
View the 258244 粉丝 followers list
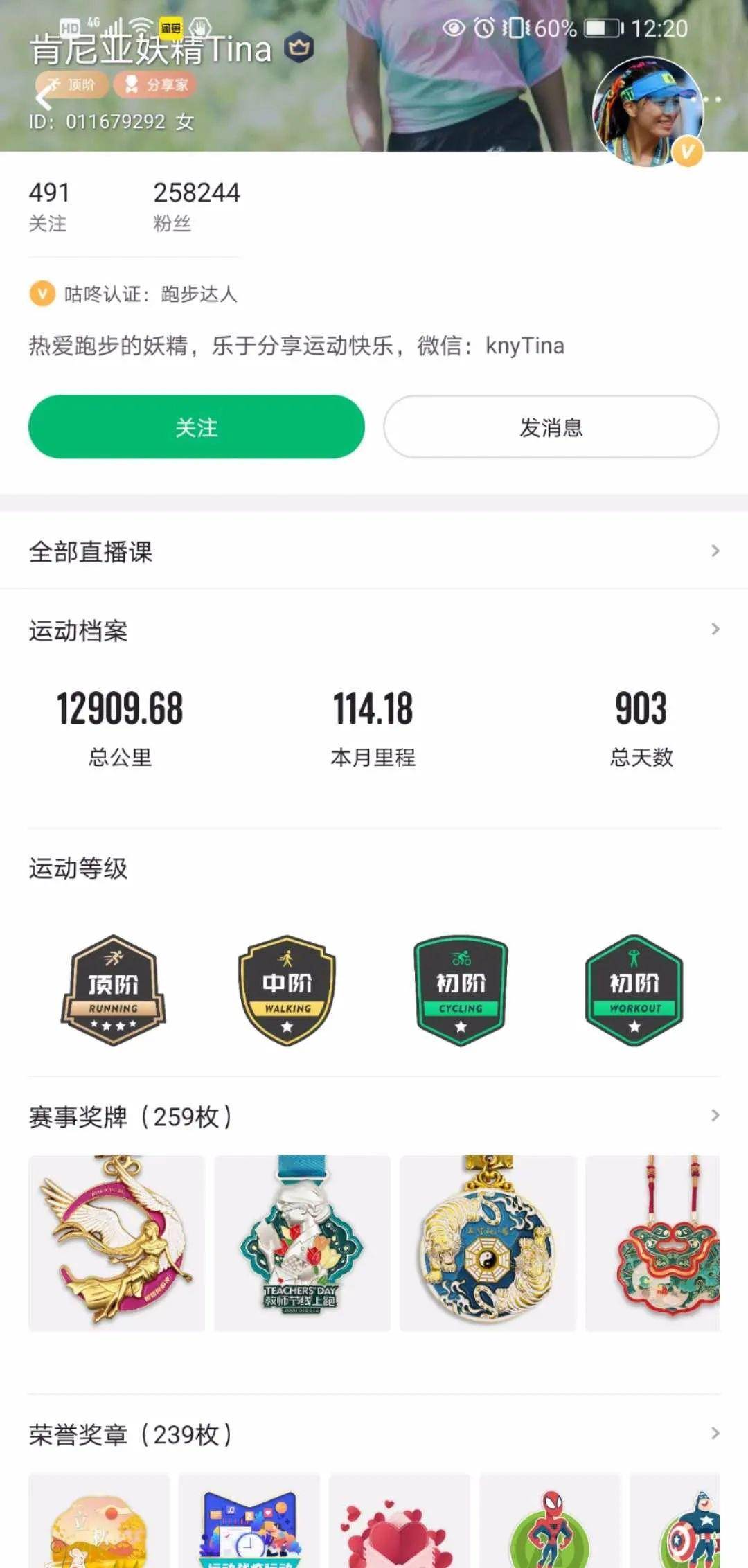(x=196, y=206)
